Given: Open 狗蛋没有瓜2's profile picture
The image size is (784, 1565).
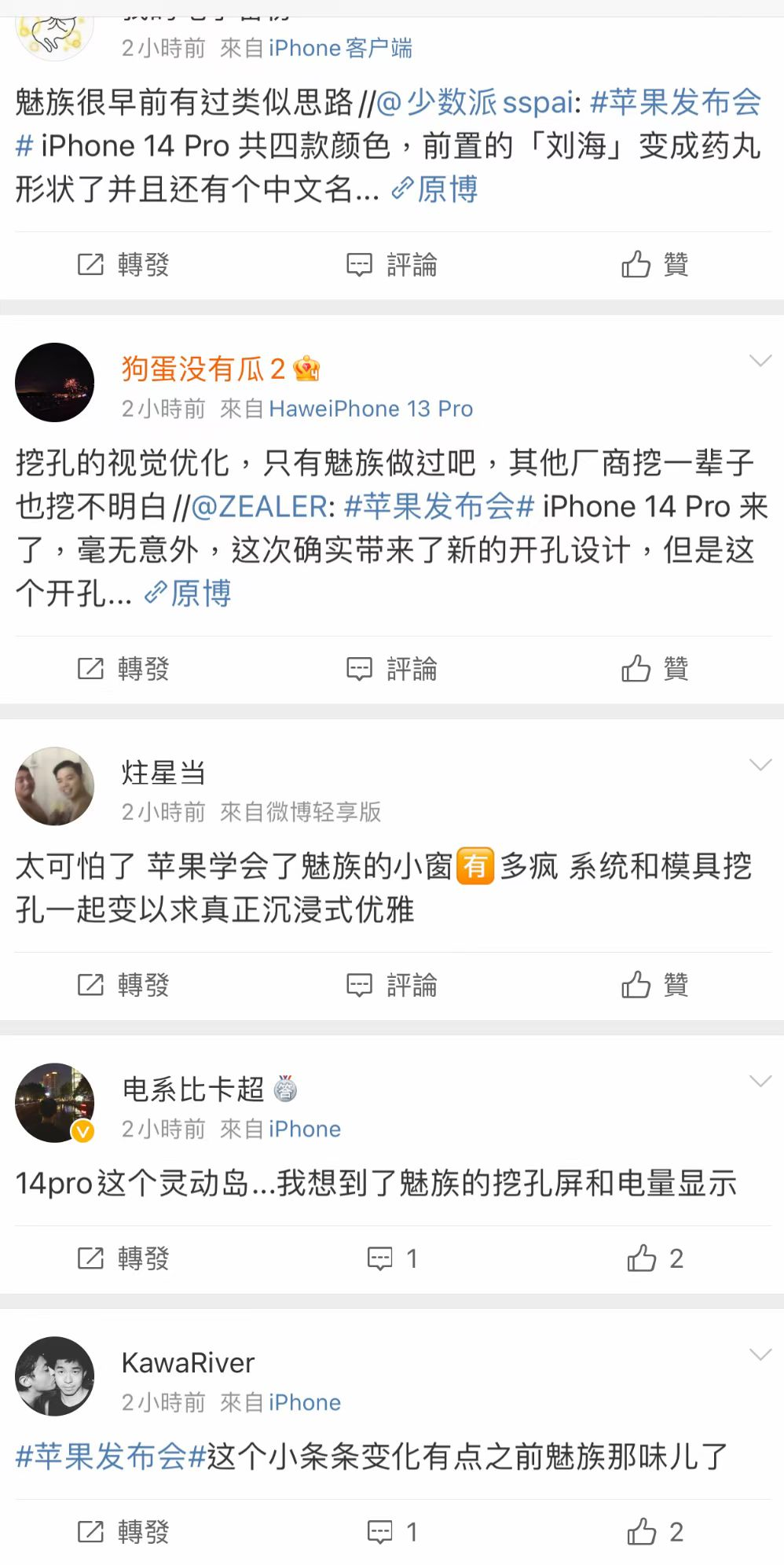Looking at the screenshot, I should 55,383.
